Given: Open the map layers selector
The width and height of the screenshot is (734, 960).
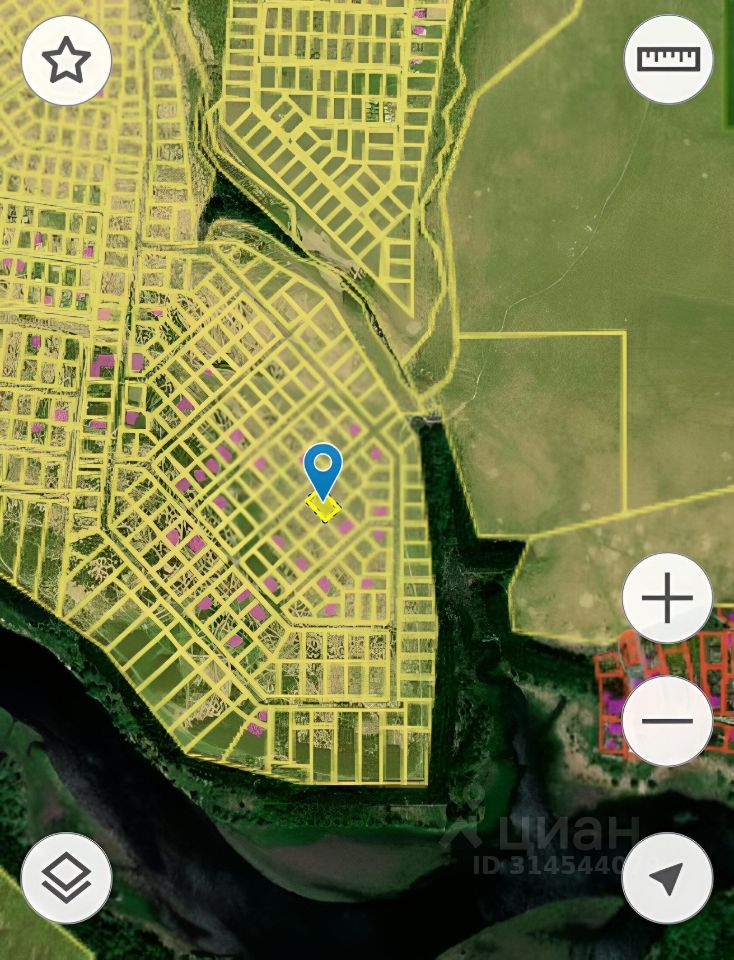Looking at the screenshot, I should pyautogui.click(x=66, y=878).
